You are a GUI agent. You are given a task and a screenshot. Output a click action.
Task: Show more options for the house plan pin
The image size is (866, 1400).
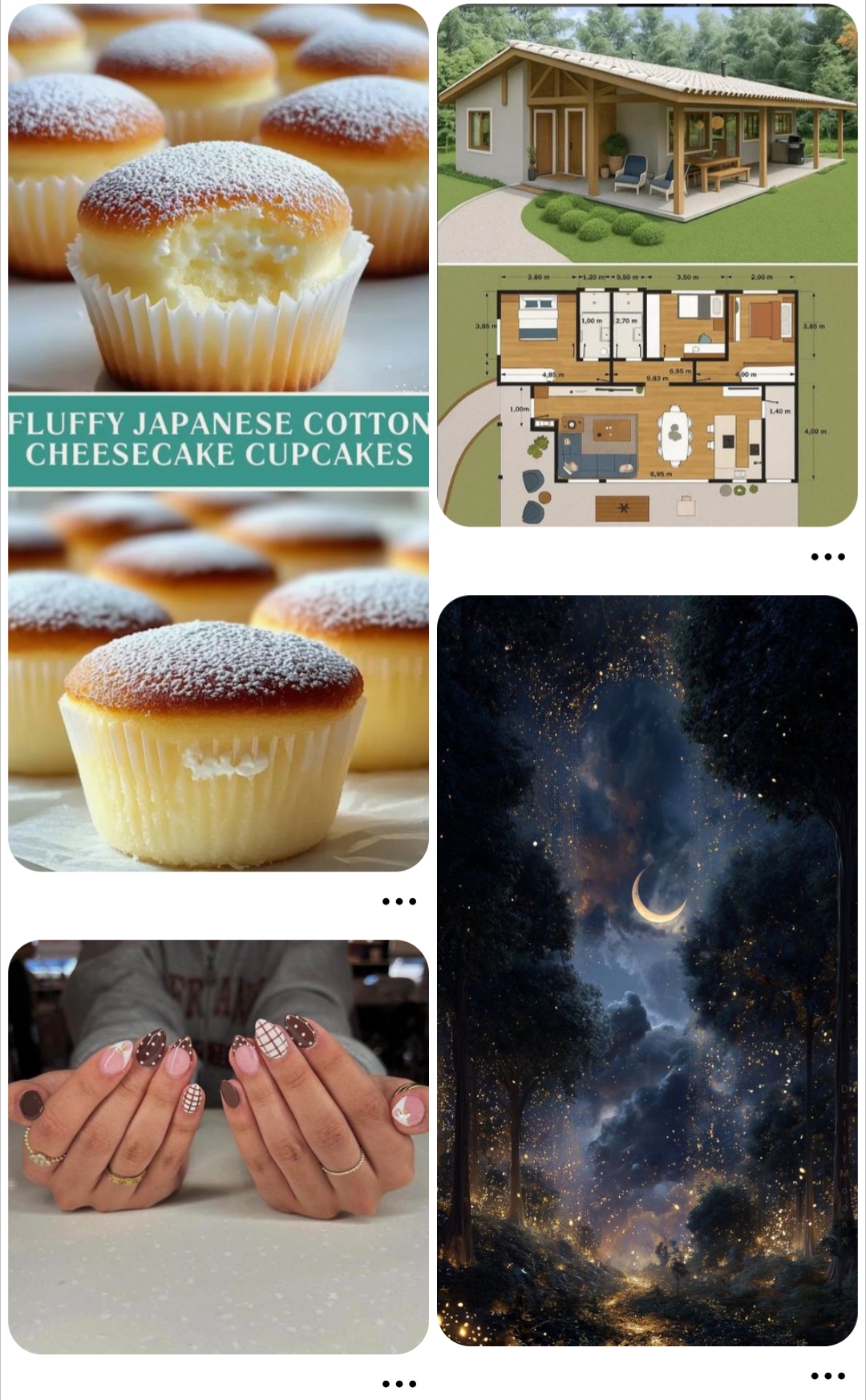828,556
